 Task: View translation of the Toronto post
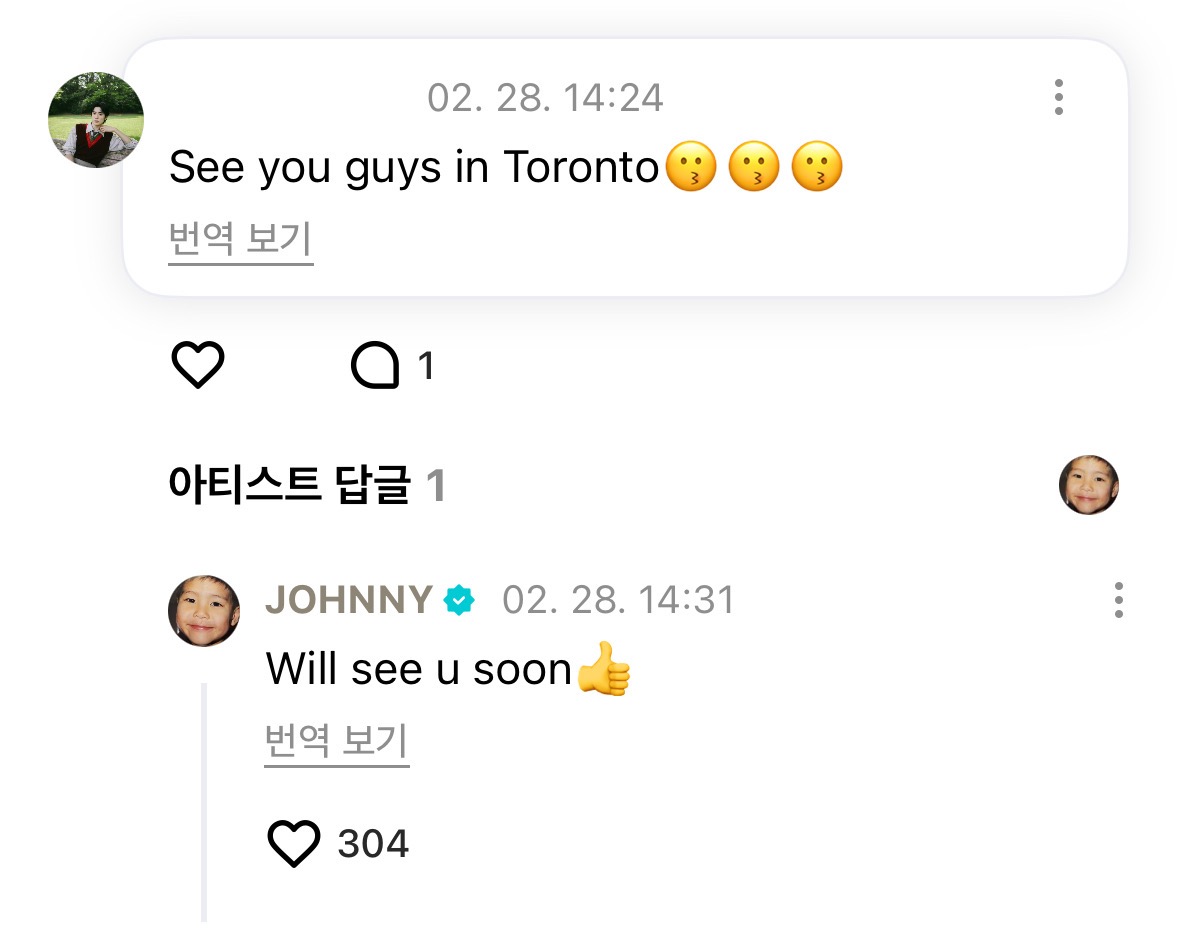click(240, 241)
